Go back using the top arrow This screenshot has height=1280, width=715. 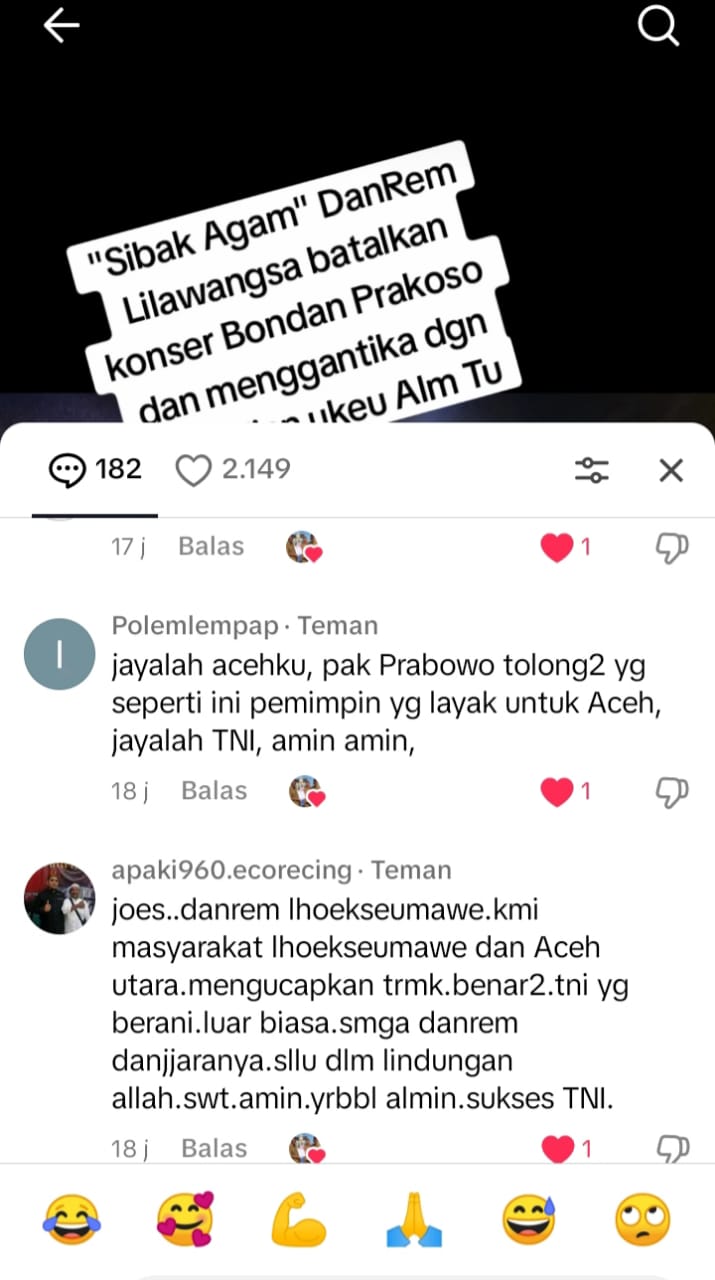(x=61, y=27)
